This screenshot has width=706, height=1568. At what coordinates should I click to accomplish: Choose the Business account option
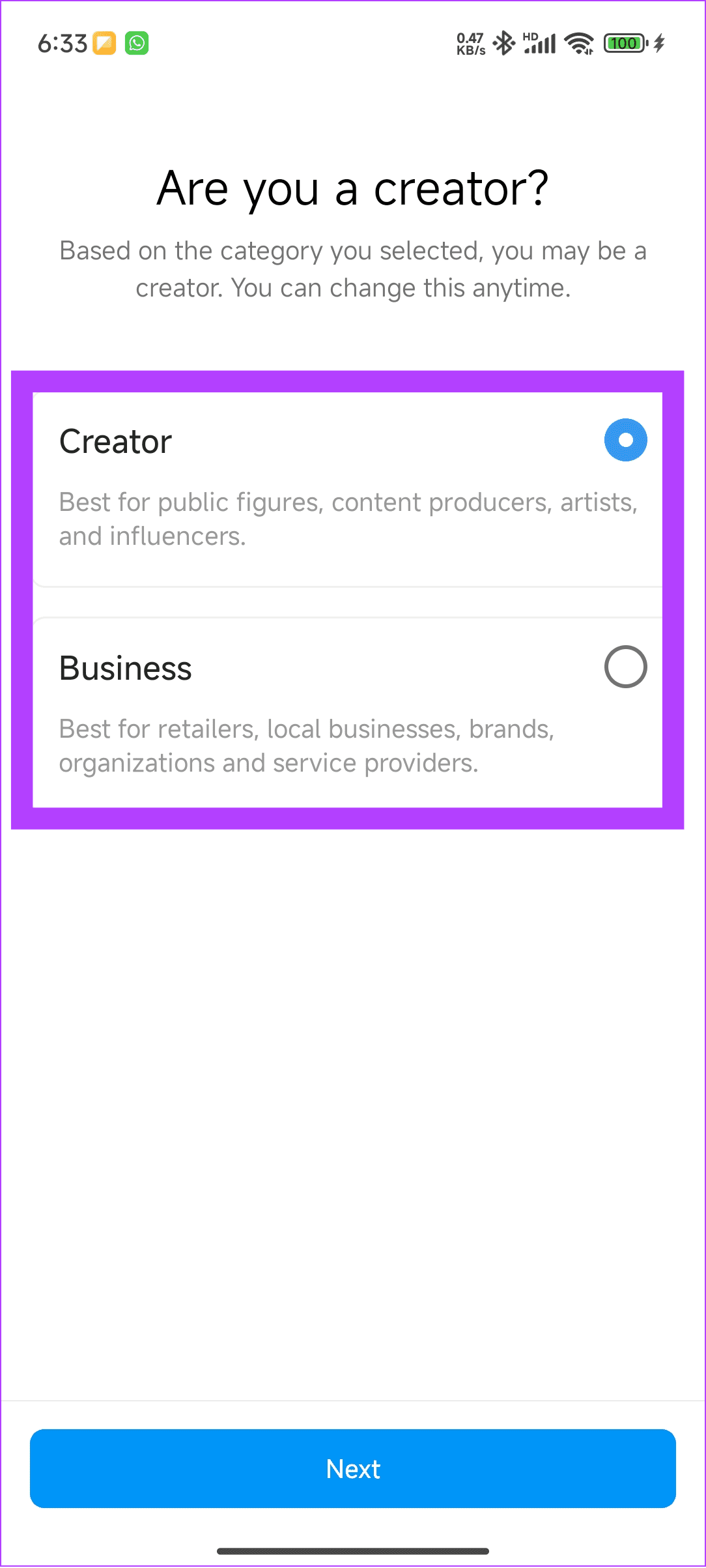pos(625,667)
